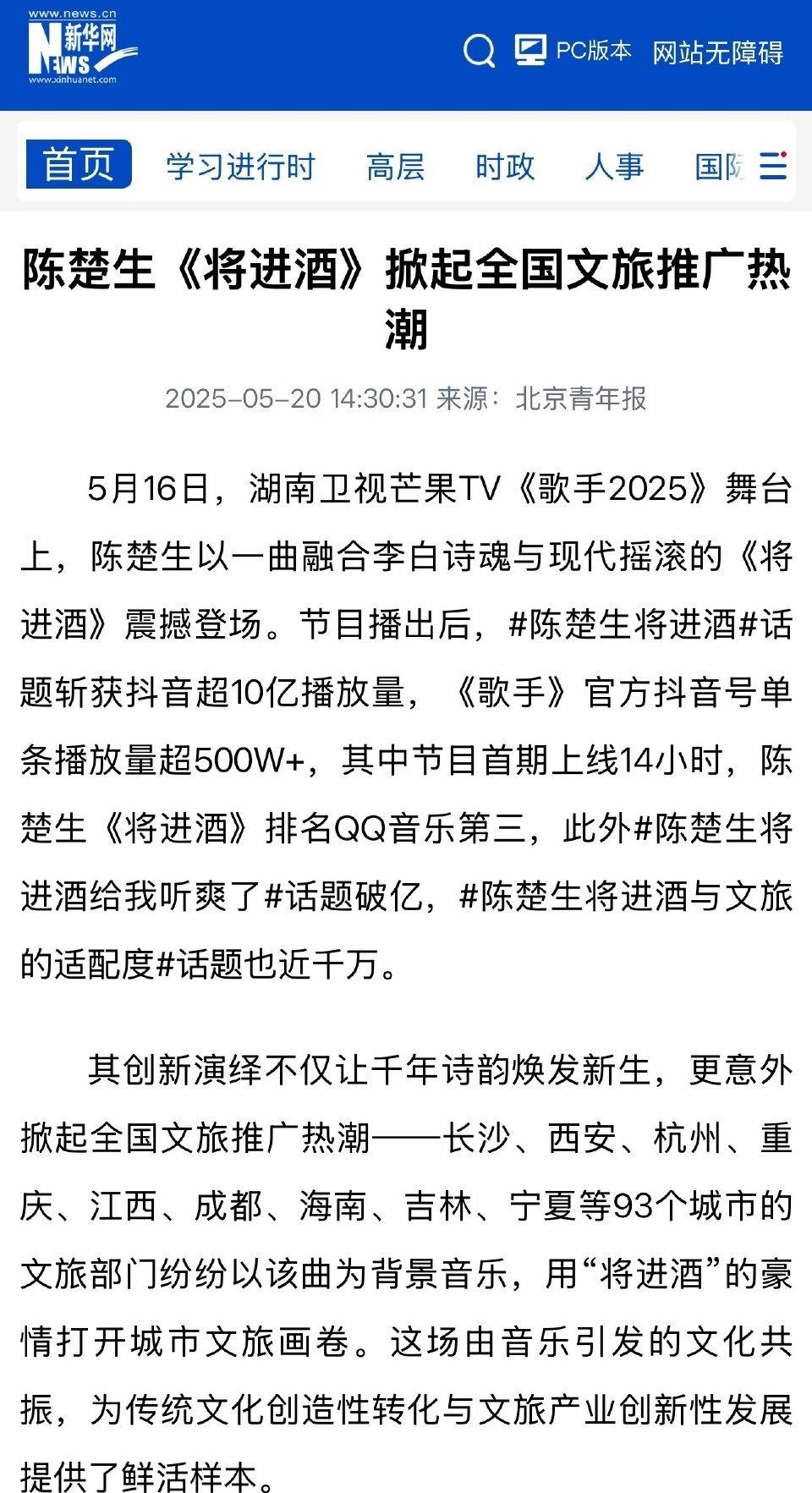Select the 时政 tab

pos(505,167)
